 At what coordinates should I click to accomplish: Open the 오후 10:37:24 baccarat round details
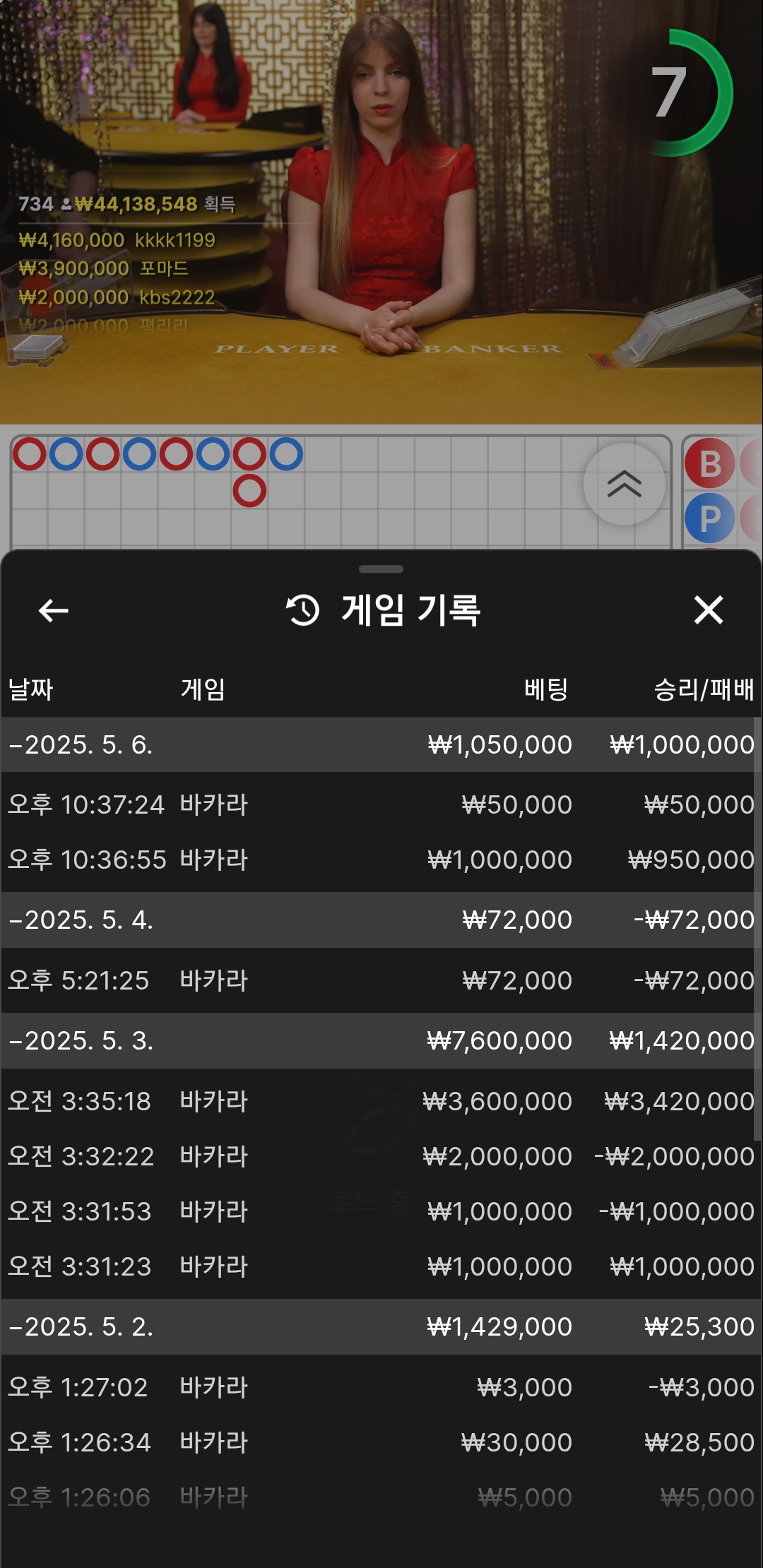tap(380, 804)
